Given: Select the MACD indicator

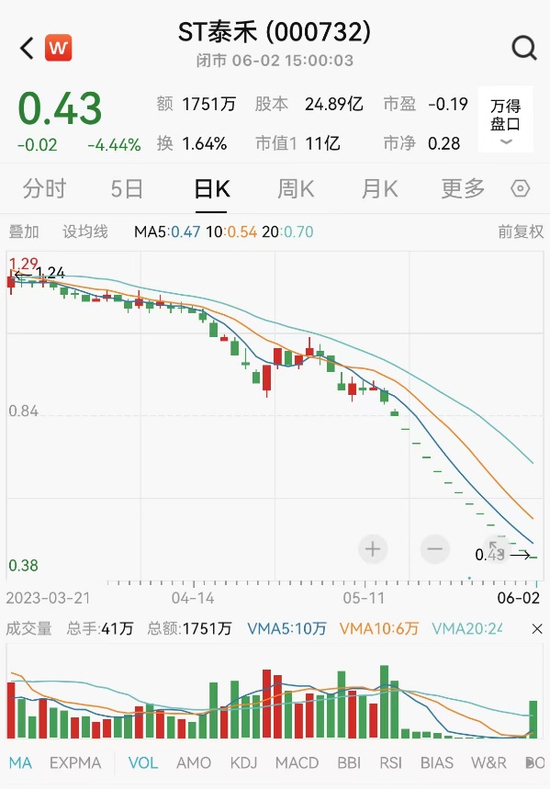Looking at the screenshot, I should pyautogui.click(x=297, y=763).
